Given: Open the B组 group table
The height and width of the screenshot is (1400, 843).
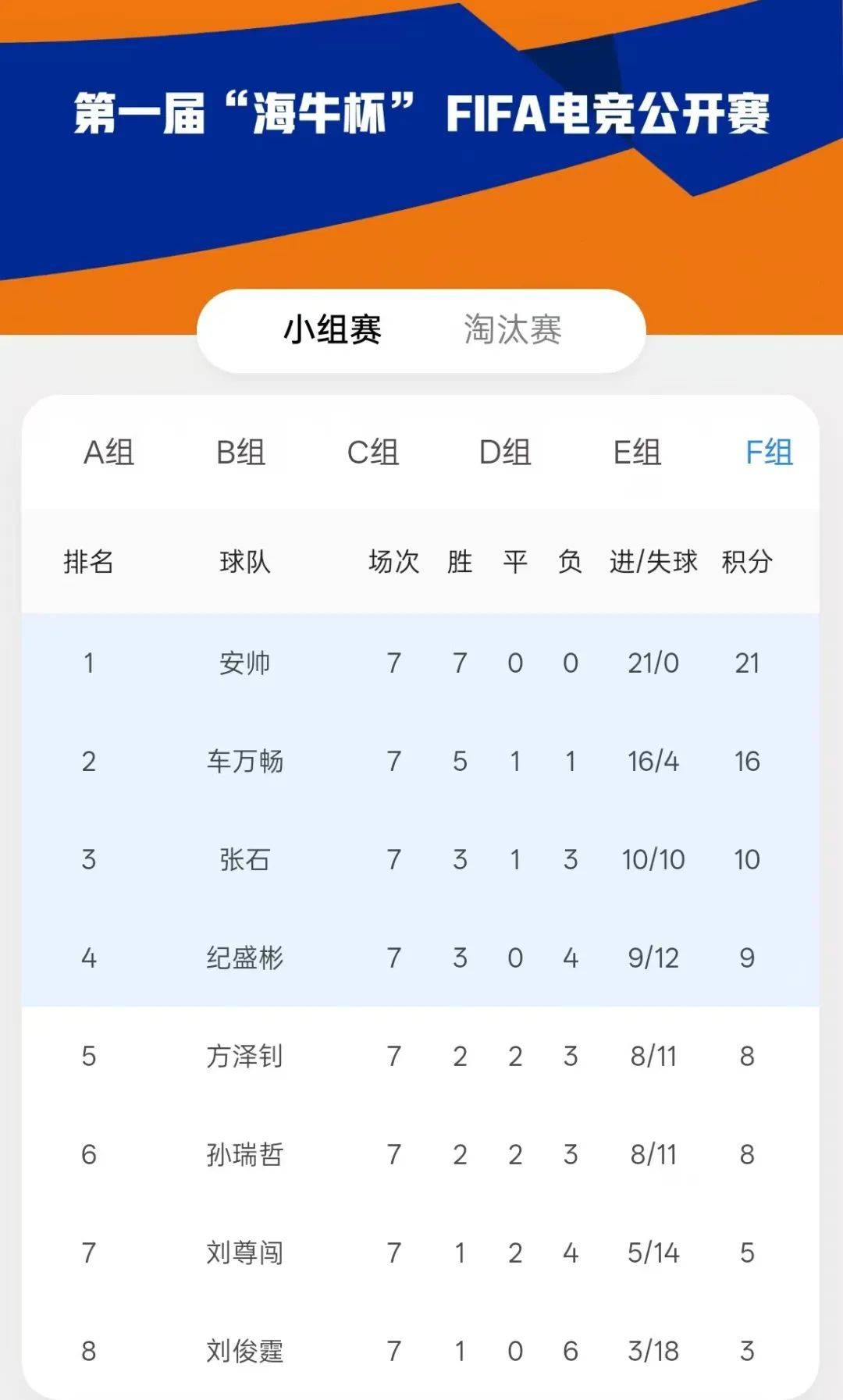Looking at the screenshot, I should click(x=240, y=453).
